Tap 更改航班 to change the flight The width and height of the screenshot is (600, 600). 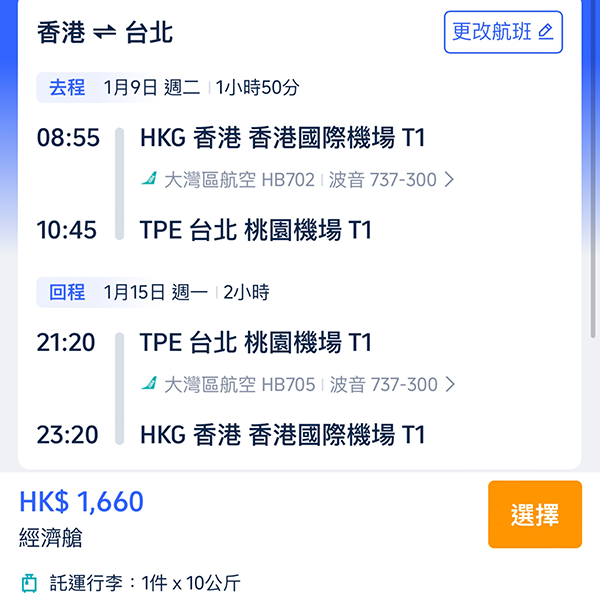(503, 32)
